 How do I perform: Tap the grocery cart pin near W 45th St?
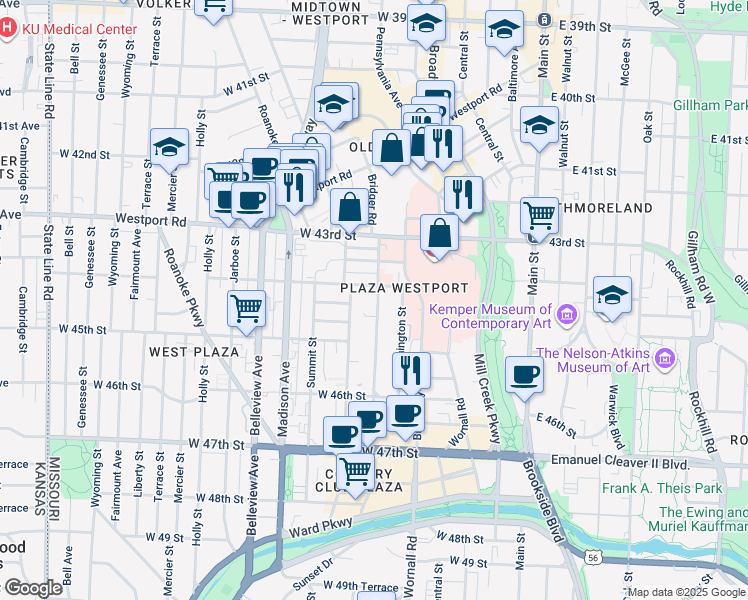pyautogui.click(x=247, y=312)
